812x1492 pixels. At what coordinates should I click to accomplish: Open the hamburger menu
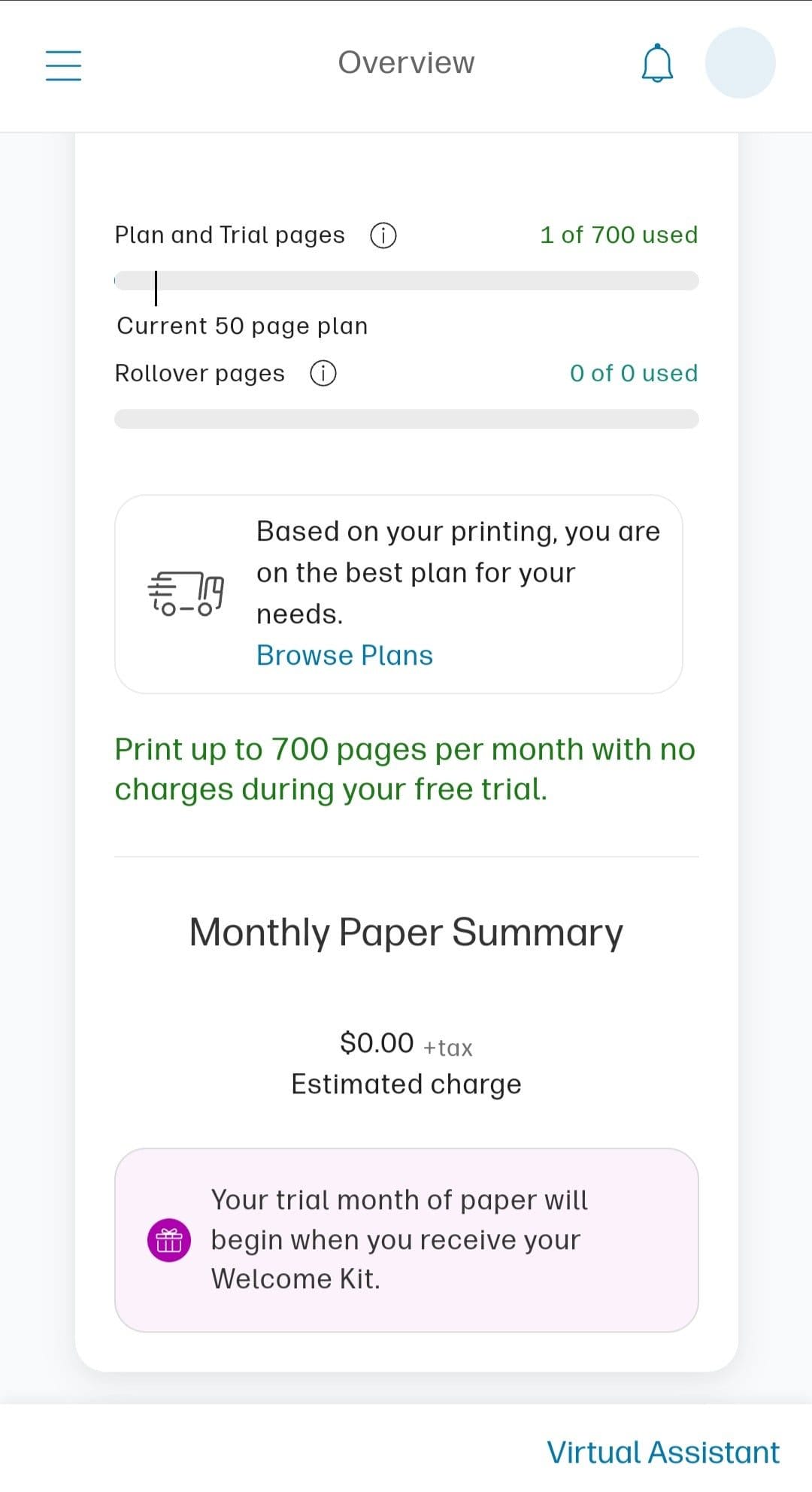[x=63, y=65]
